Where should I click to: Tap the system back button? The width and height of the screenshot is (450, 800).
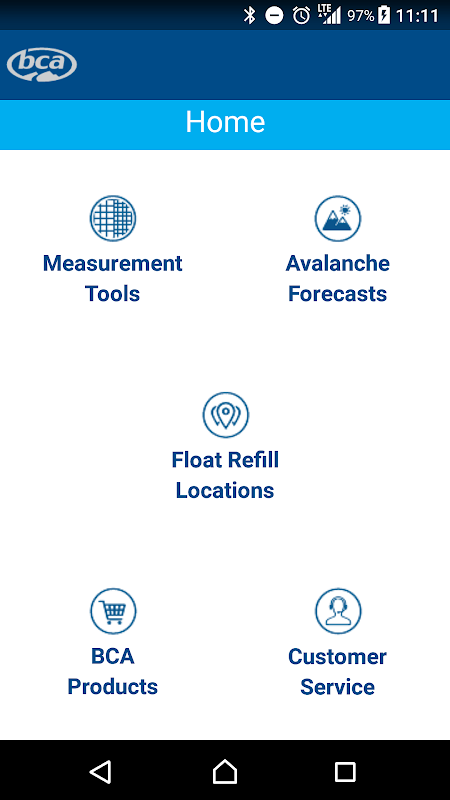click(101, 771)
